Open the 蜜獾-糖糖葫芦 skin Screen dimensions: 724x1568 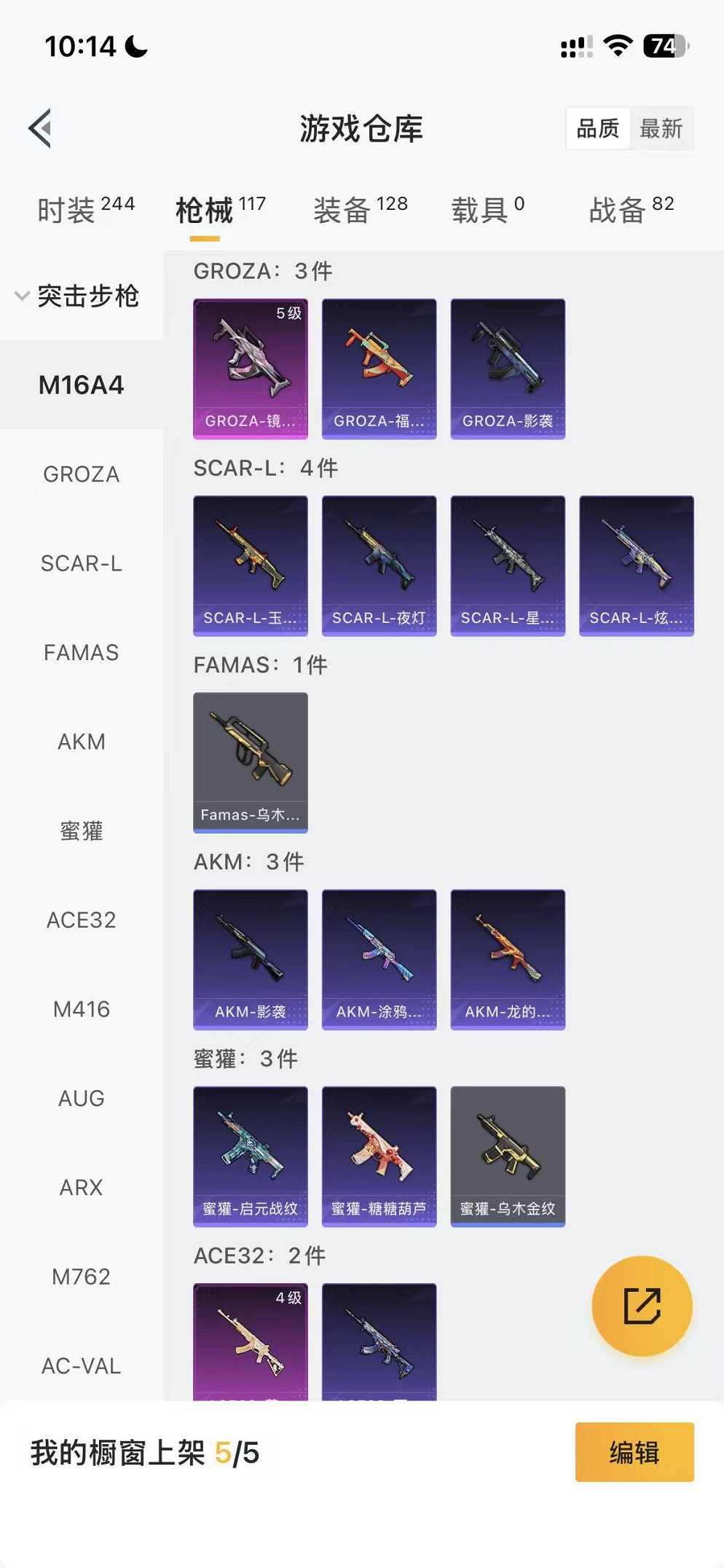379,1156
